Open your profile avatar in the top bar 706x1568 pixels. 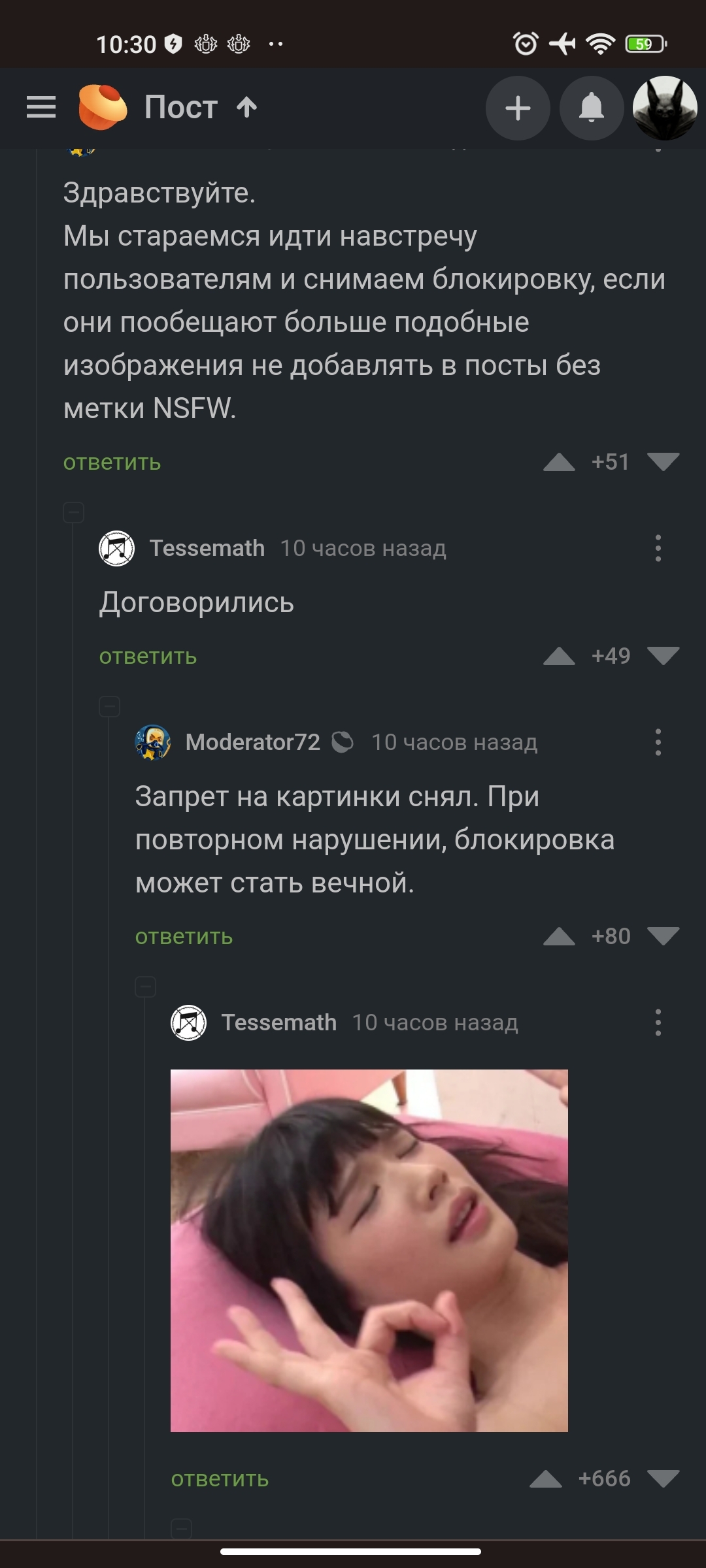click(665, 108)
